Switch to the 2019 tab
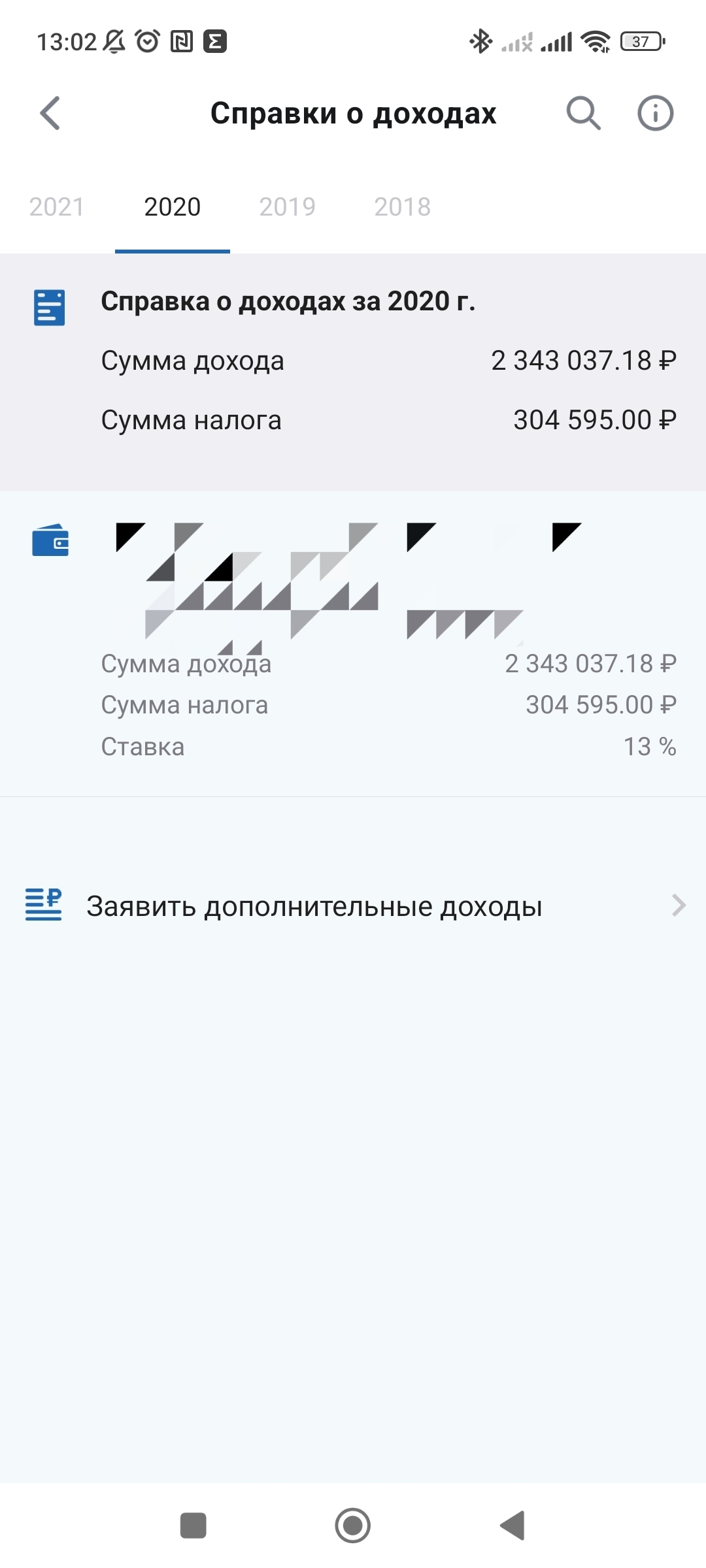 click(288, 207)
